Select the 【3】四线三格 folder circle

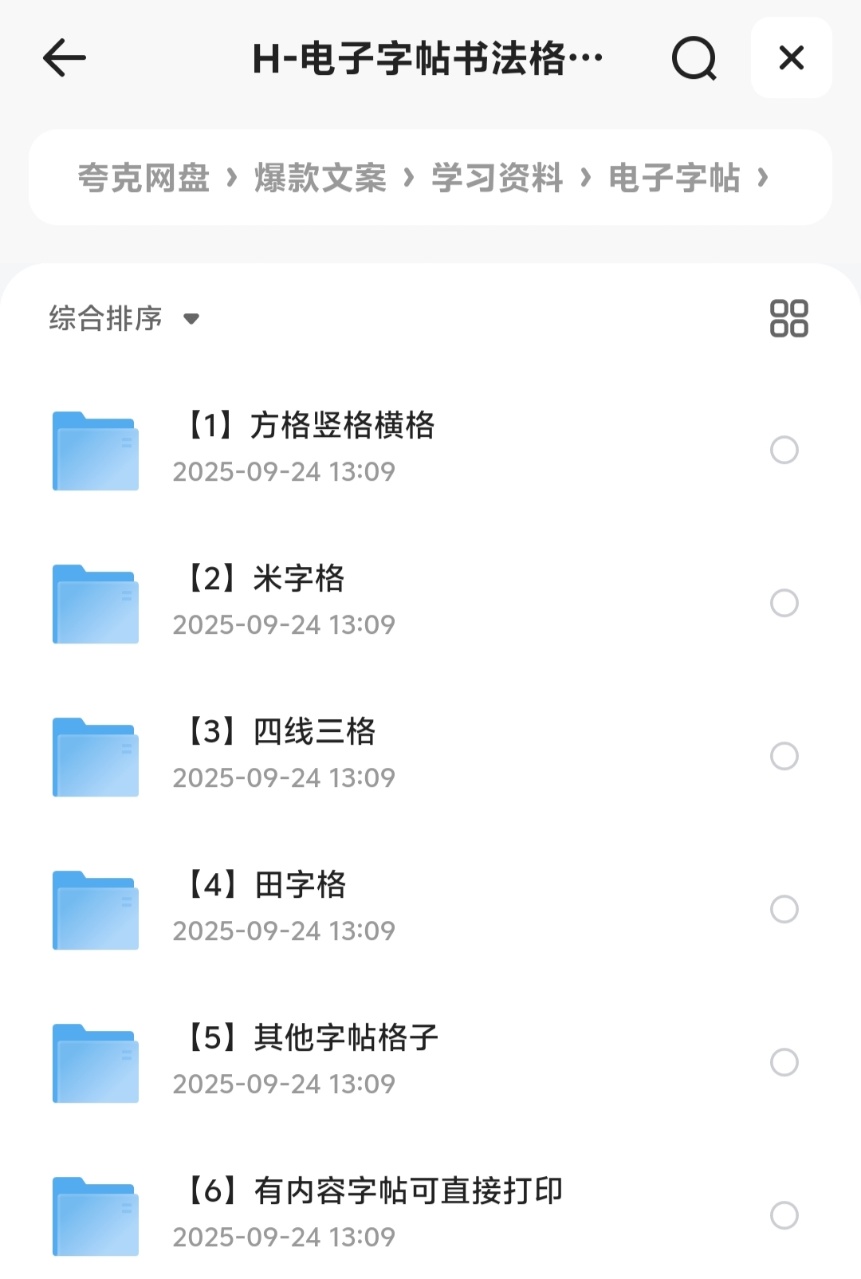pyautogui.click(x=784, y=756)
